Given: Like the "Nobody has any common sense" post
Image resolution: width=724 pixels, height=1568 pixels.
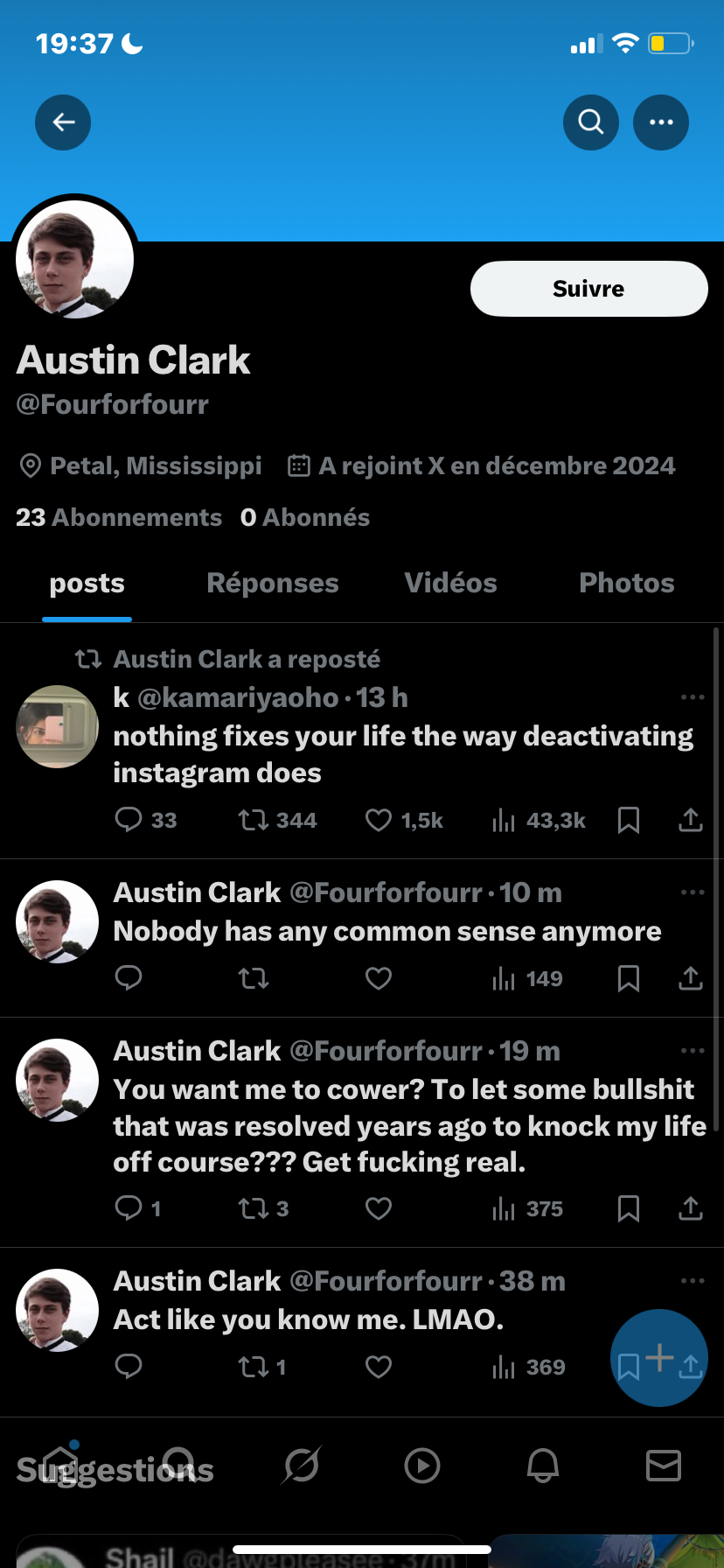Looking at the screenshot, I should click(378, 978).
